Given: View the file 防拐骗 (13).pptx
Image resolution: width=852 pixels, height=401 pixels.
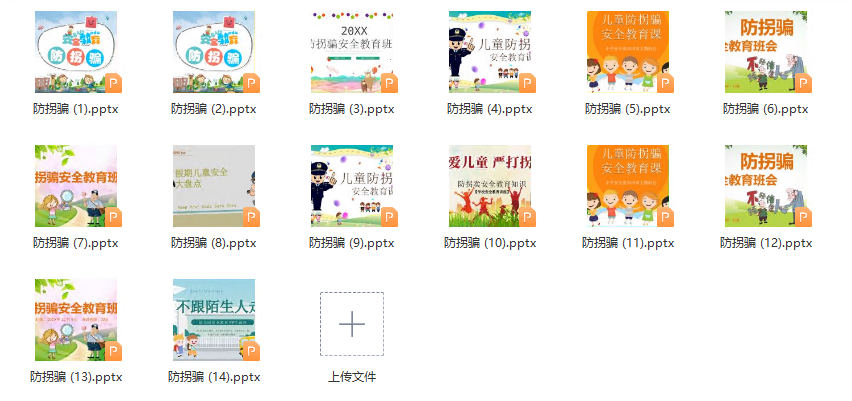Looking at the screenshot, I should click(x=76, y=320).
